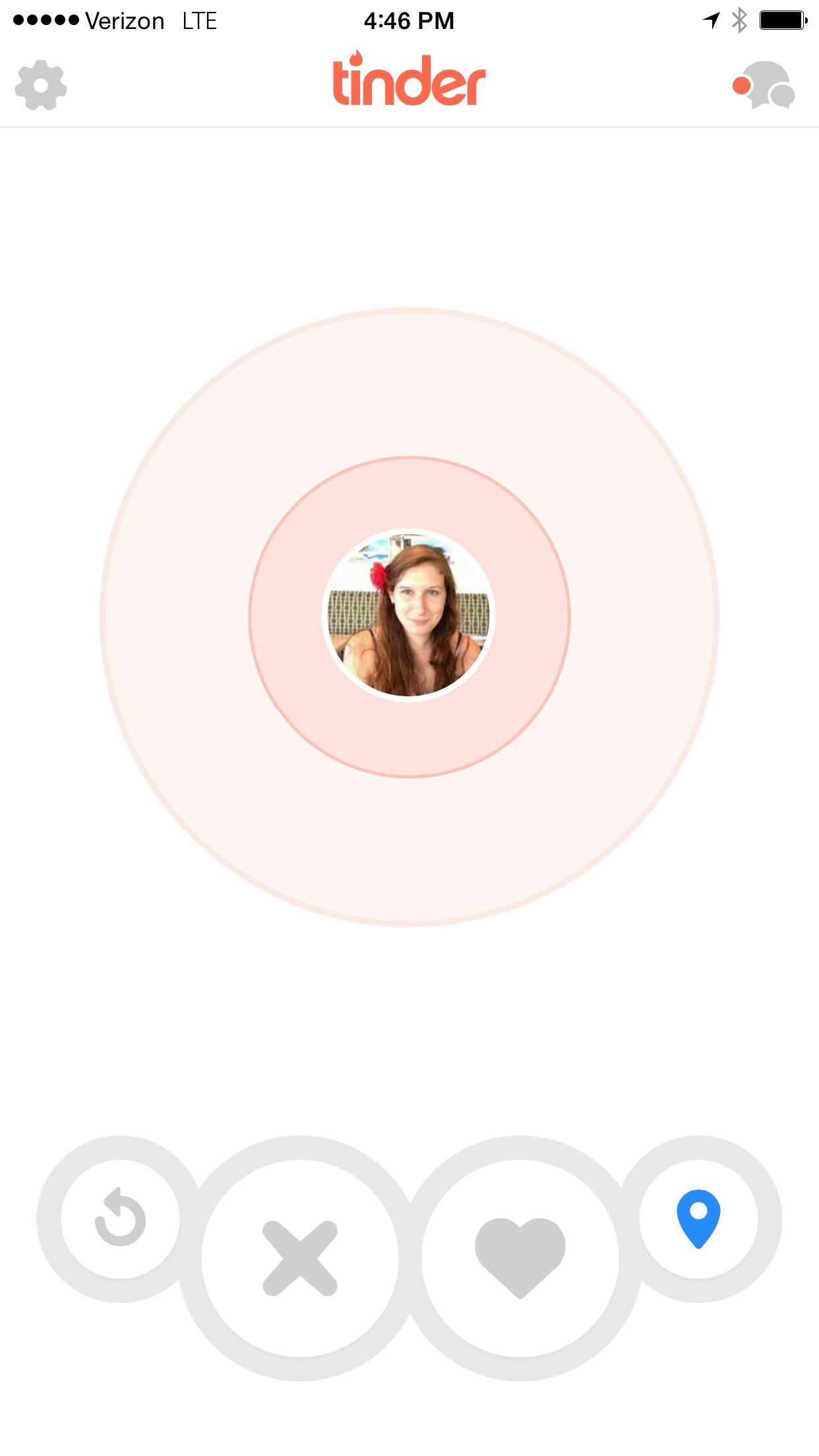This screenshot has height=1456, width=819.
Task: Open the settings gear icon
Action: coord(41,85)
